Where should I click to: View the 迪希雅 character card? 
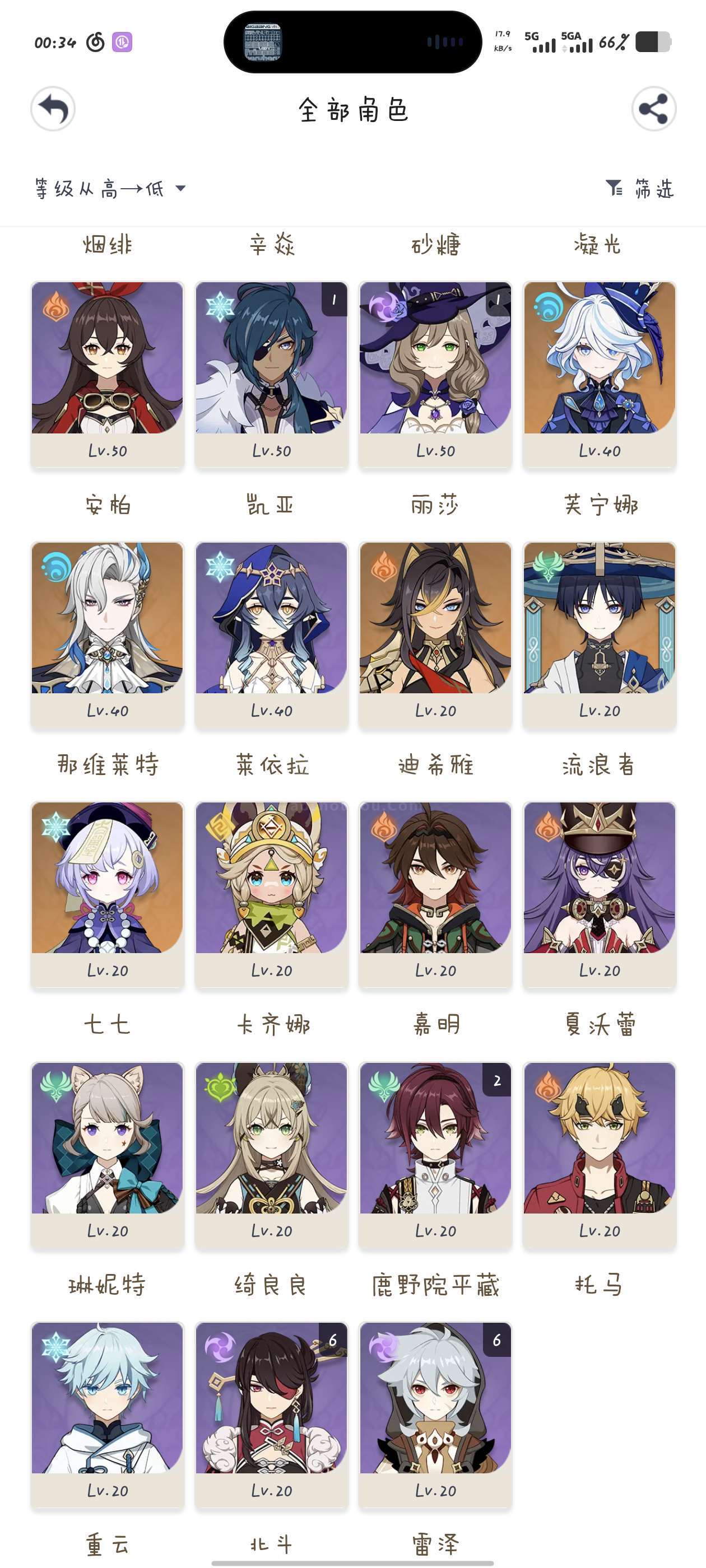click(x=435, y=635)
